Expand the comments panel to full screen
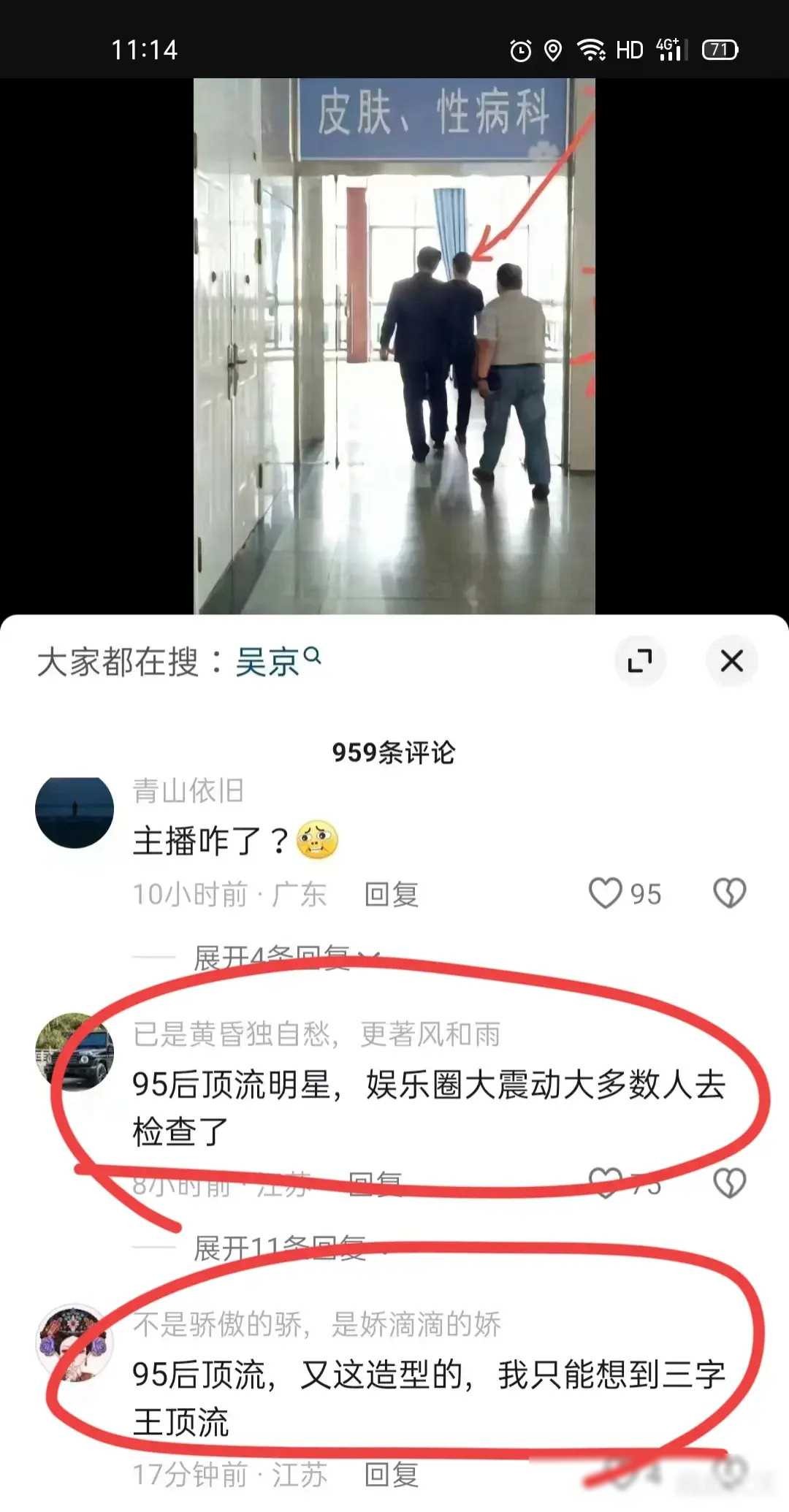Screen dimensions: 789x1512 [640, 661]
